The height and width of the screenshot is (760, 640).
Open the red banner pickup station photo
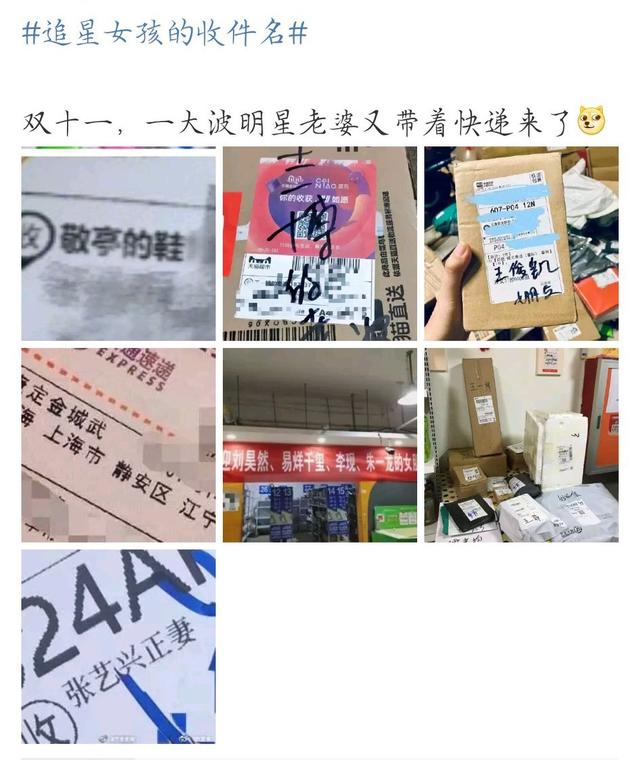[319, 445]
